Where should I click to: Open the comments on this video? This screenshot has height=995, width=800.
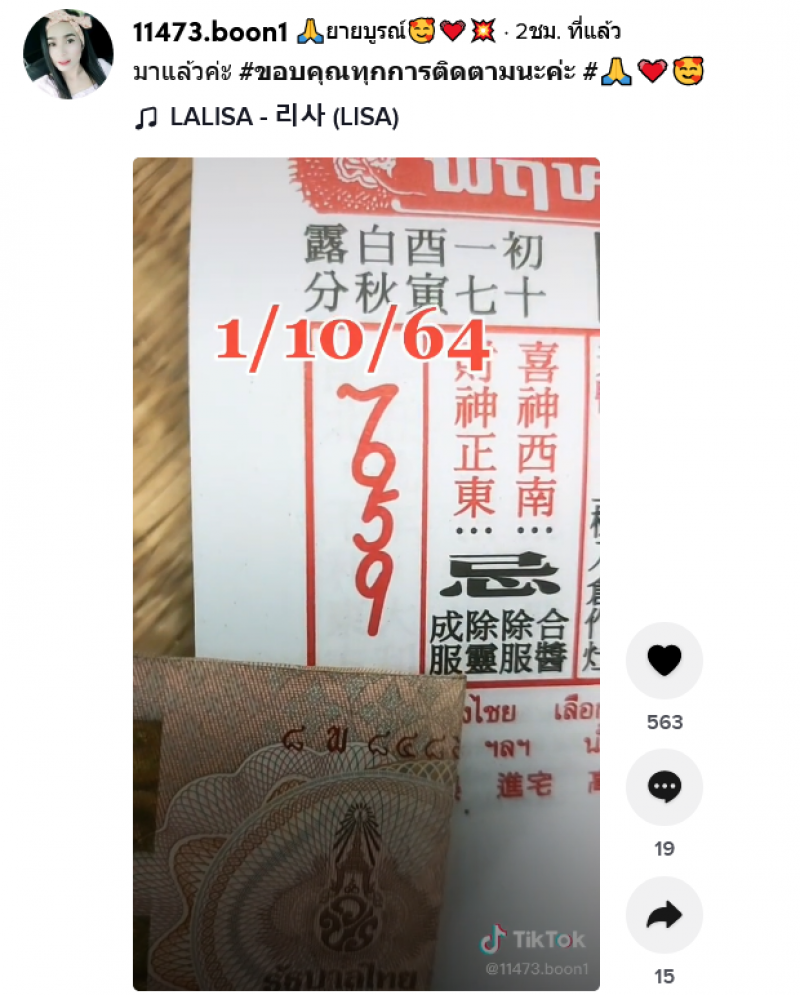664,787
